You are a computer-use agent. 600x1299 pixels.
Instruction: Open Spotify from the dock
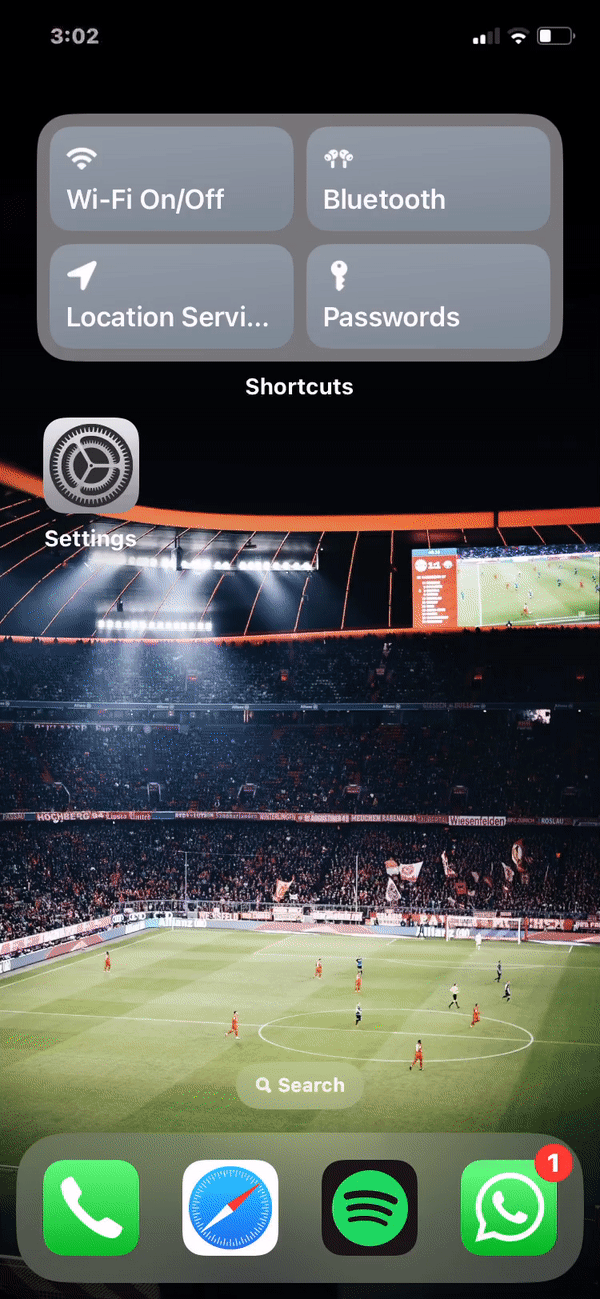pyautogui.click(x=369, y=1207)
